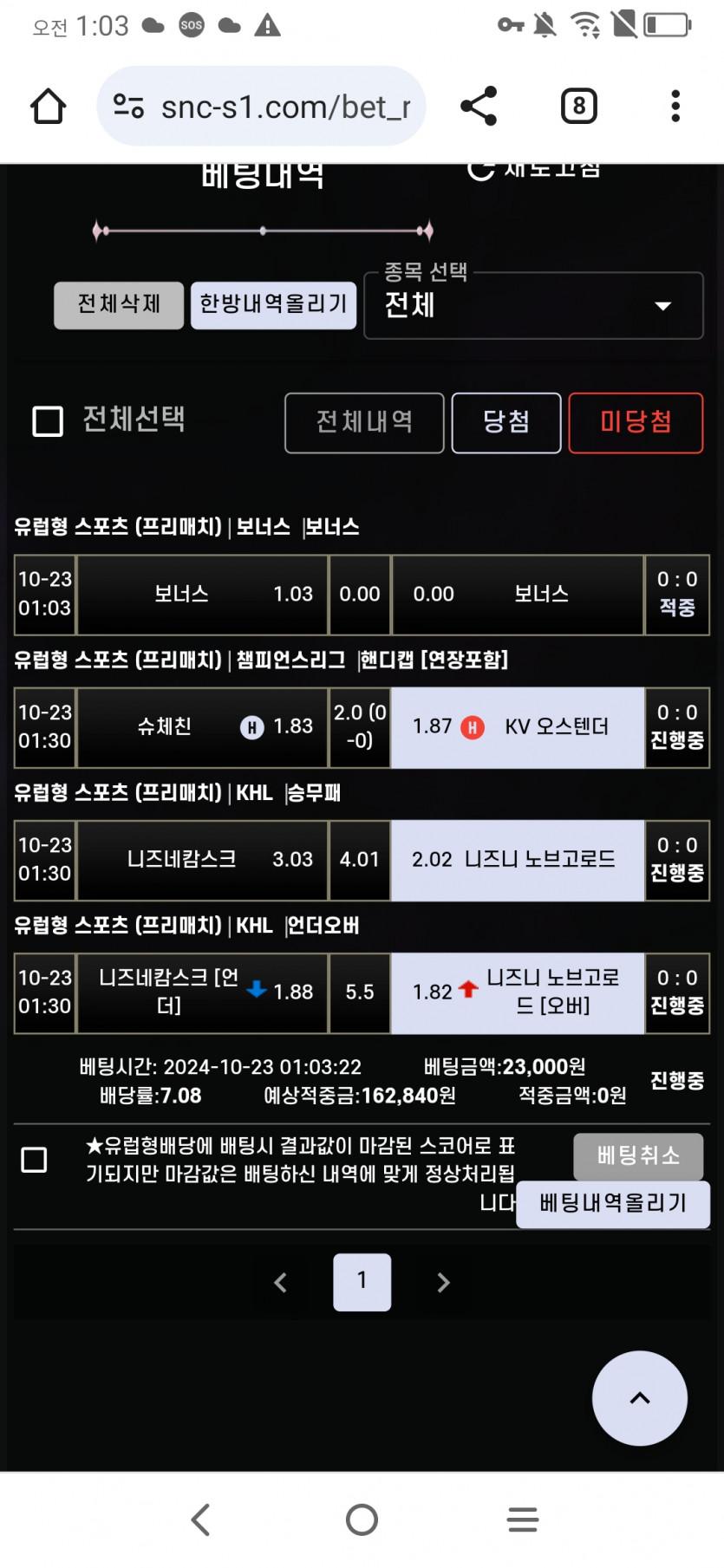Open the browser overflow menu
Image resolution: width=724 pixels, height=1568 pixels.
point(675,107)
